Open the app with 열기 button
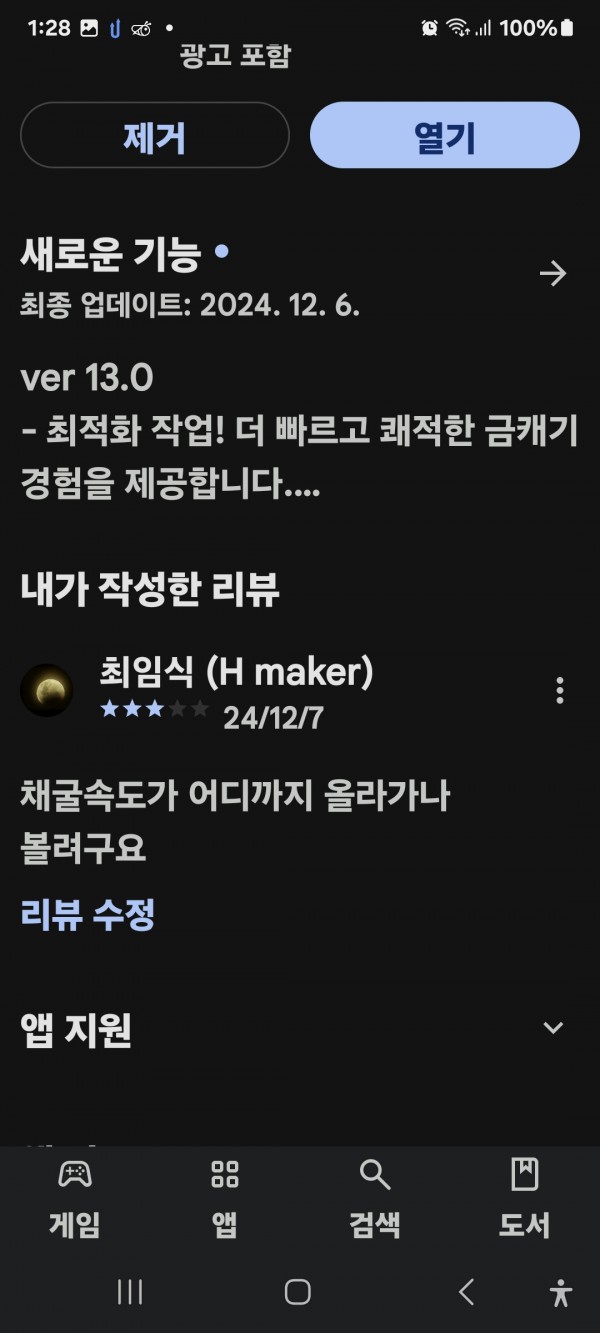 (445, 135)
